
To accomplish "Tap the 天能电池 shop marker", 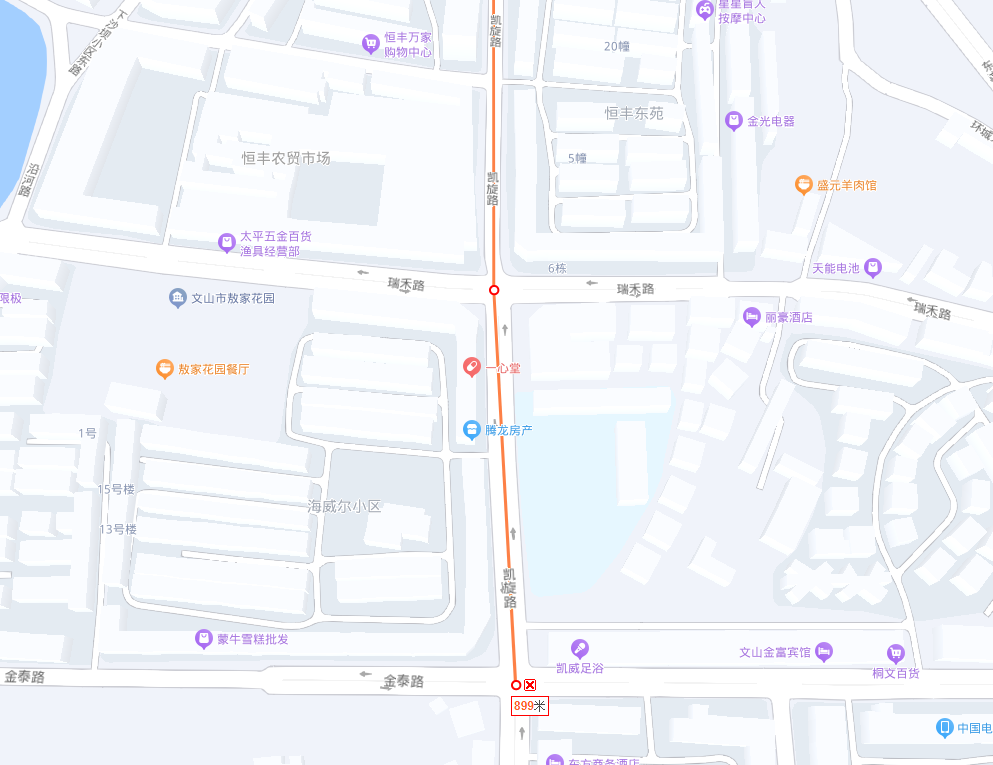I will [874, 267].
